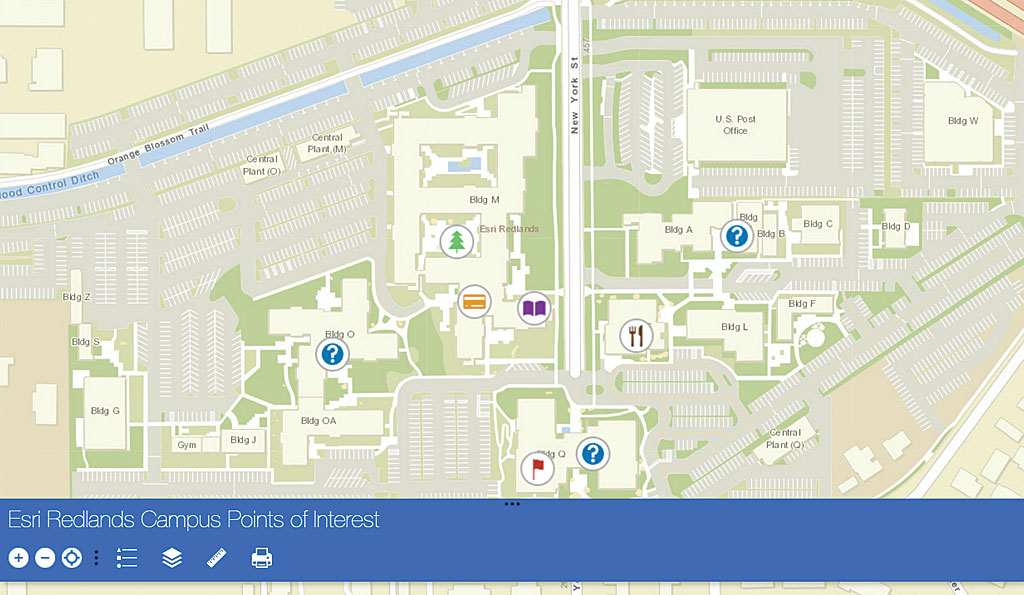The width and height of the screenshot is (1024, 595).
Task: Select the purple book marker
Action: 535,308
